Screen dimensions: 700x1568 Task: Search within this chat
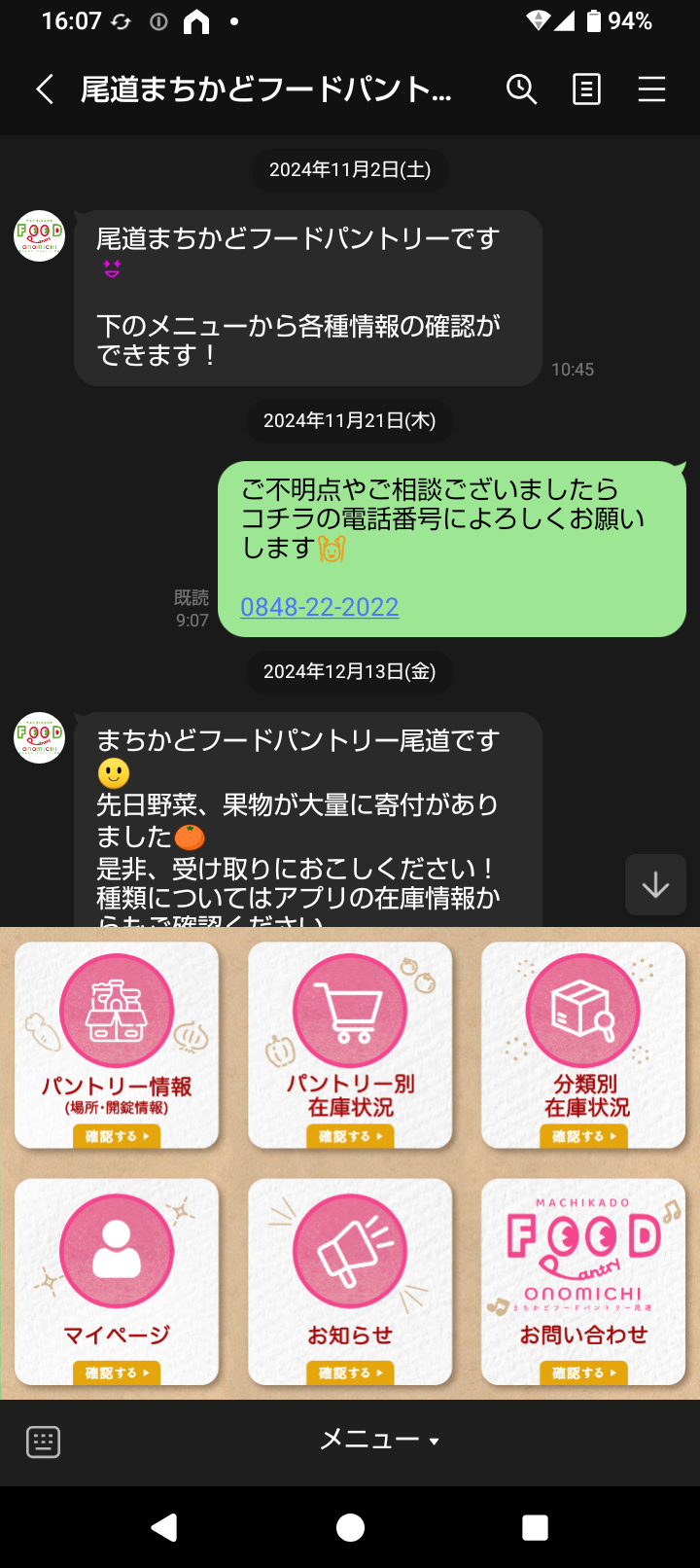point(521,89)
